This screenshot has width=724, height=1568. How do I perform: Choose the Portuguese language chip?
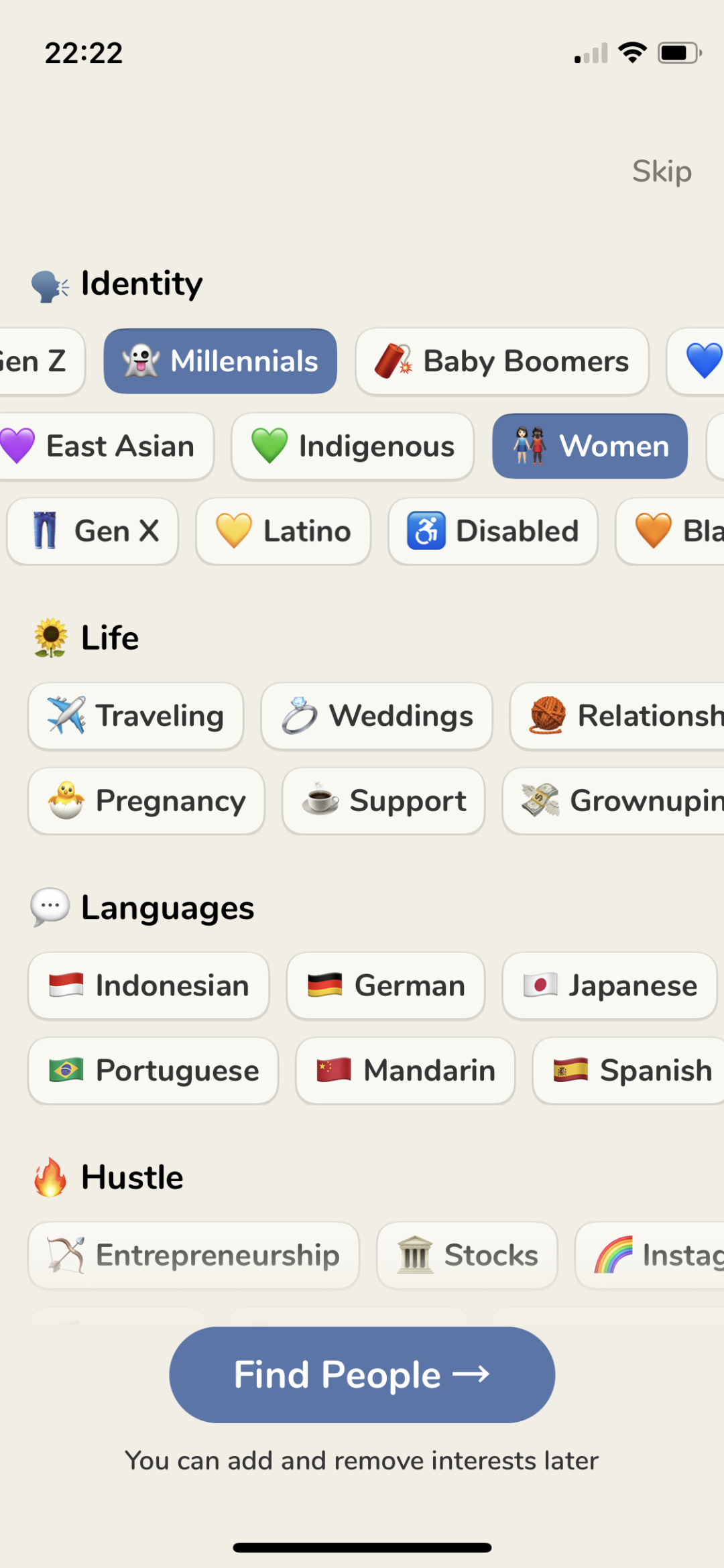(x=153, y=1071)
